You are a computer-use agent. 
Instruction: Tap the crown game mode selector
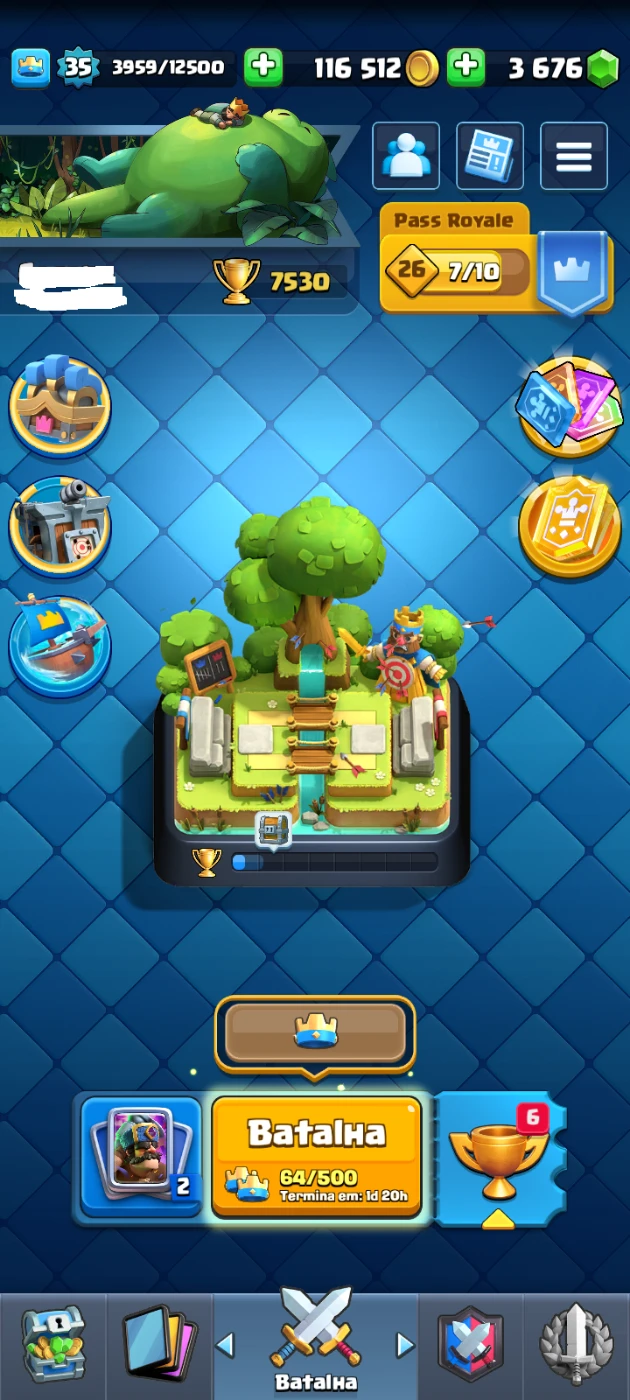315,1033
